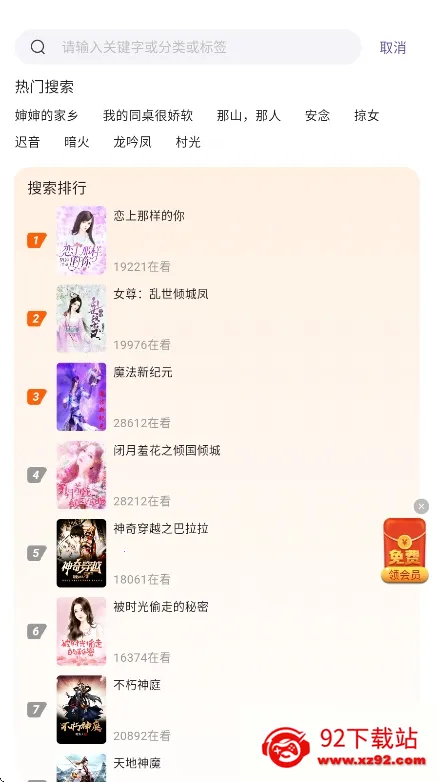The width and height of the screenshot is (439, 782).
Task: Tap the 掠女 hot search tag
Action: point(367,116)
